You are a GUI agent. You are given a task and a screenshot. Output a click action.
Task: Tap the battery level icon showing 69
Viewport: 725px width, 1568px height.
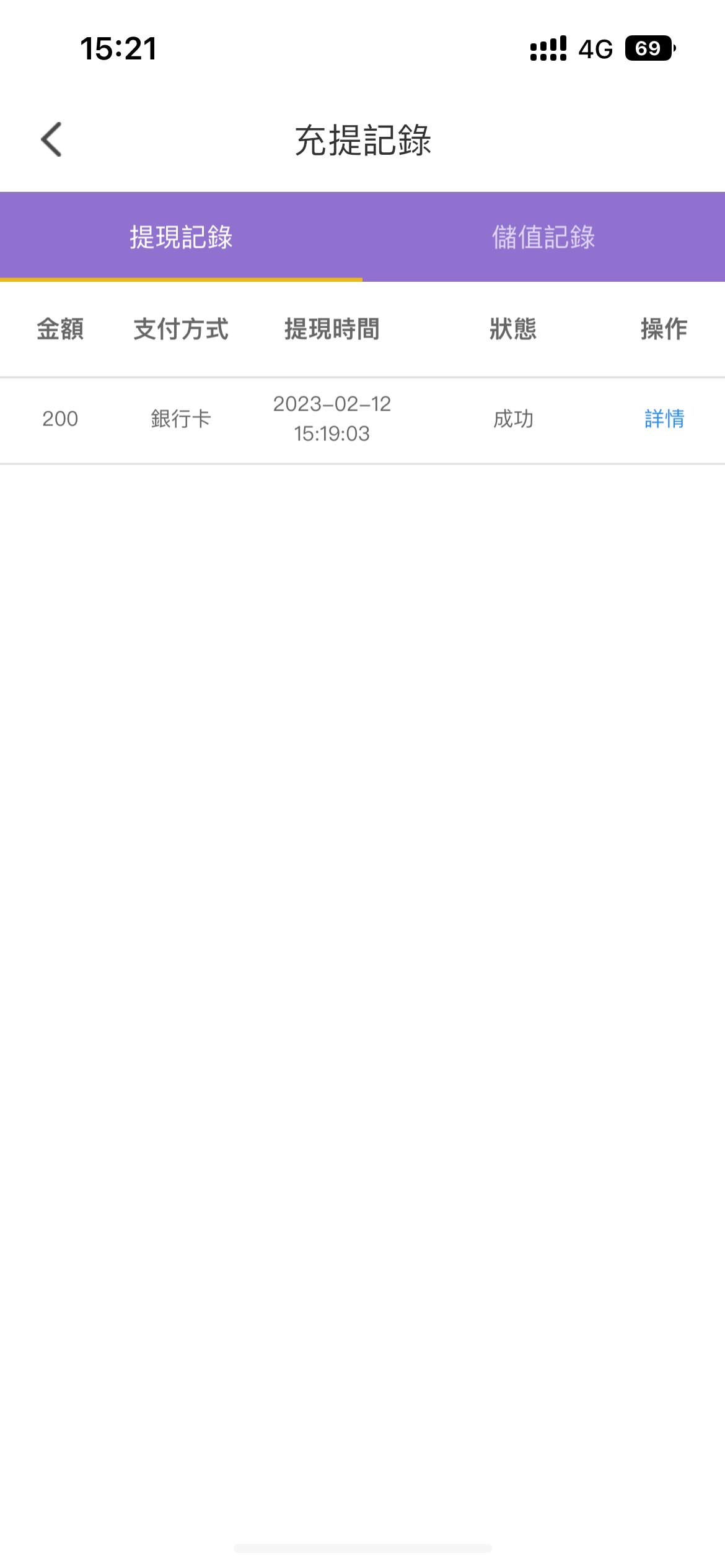click(x=645, y=48)
